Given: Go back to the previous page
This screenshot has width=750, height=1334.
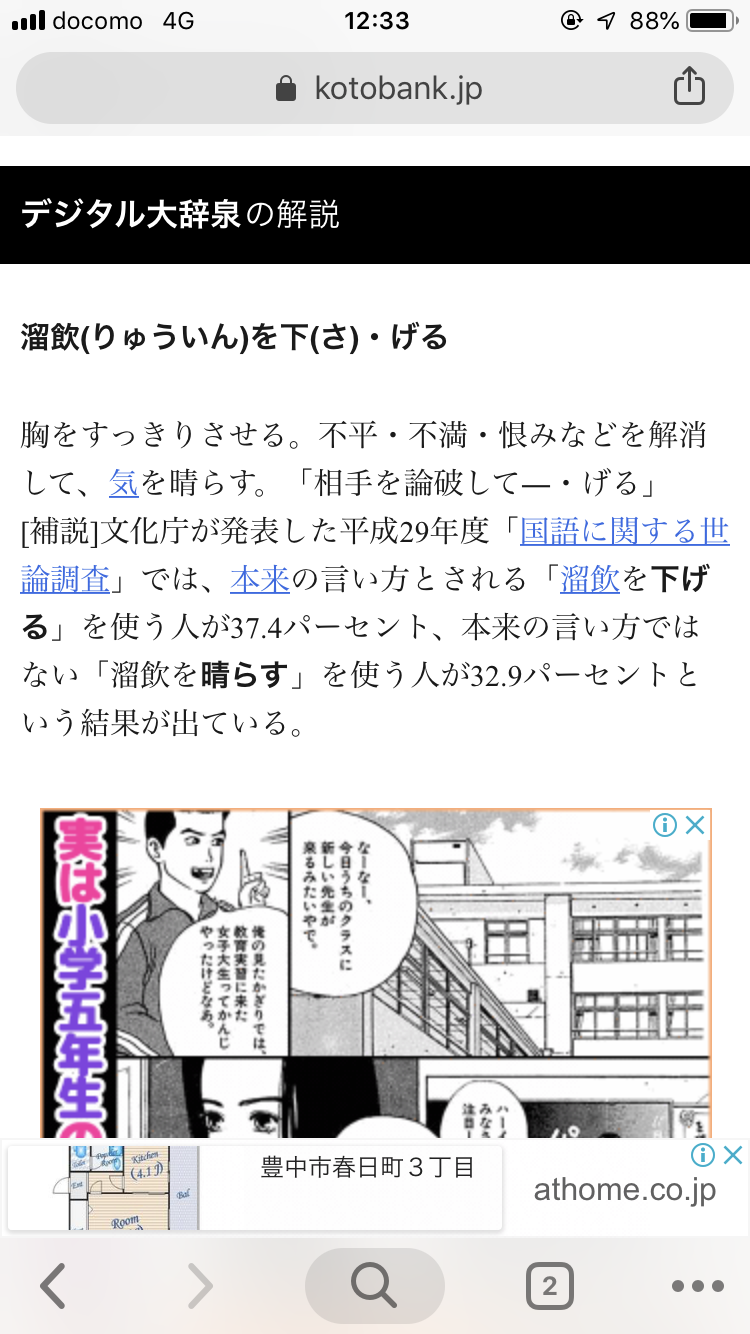Looking at the screenshot, I should [x=53, y=1286].
